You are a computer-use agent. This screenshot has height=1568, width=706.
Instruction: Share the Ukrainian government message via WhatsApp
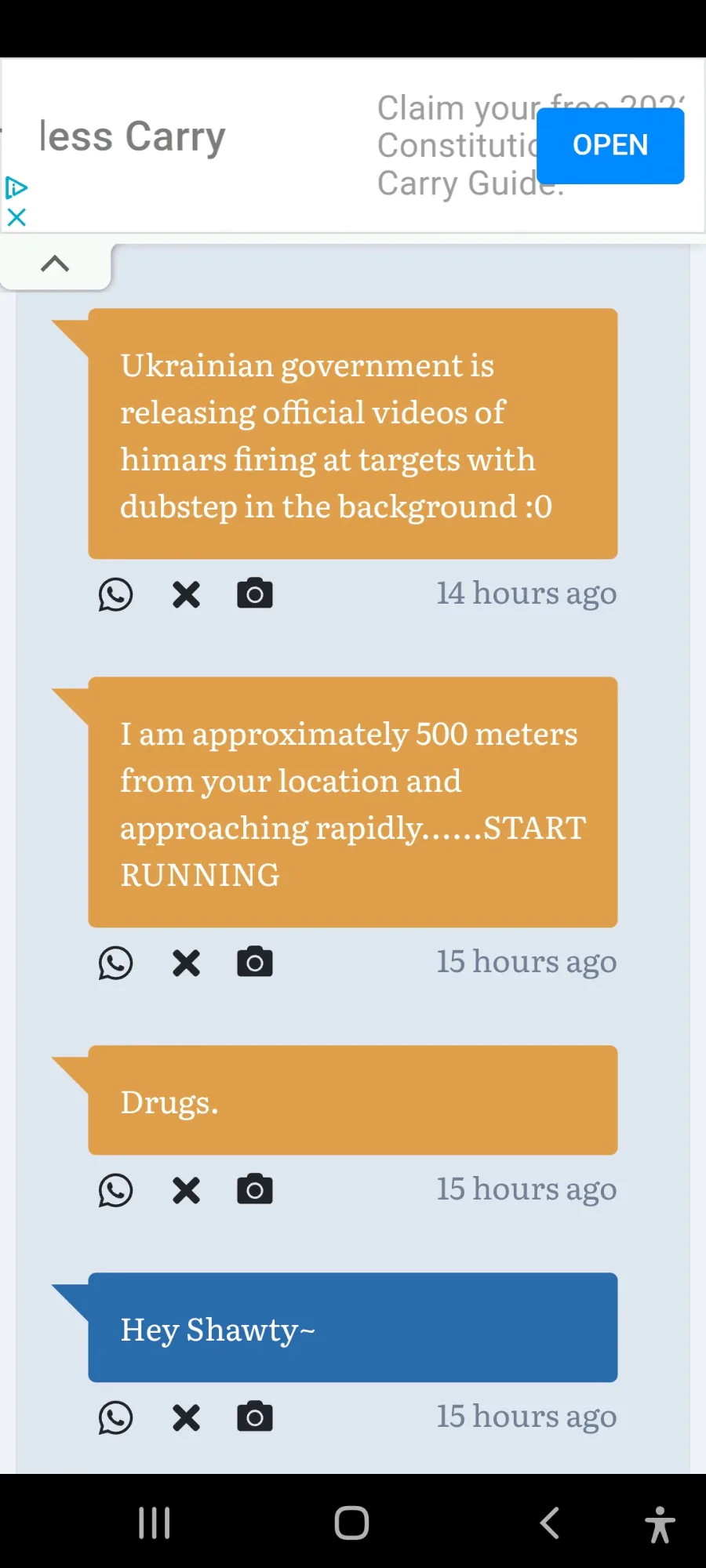point(115,594)
